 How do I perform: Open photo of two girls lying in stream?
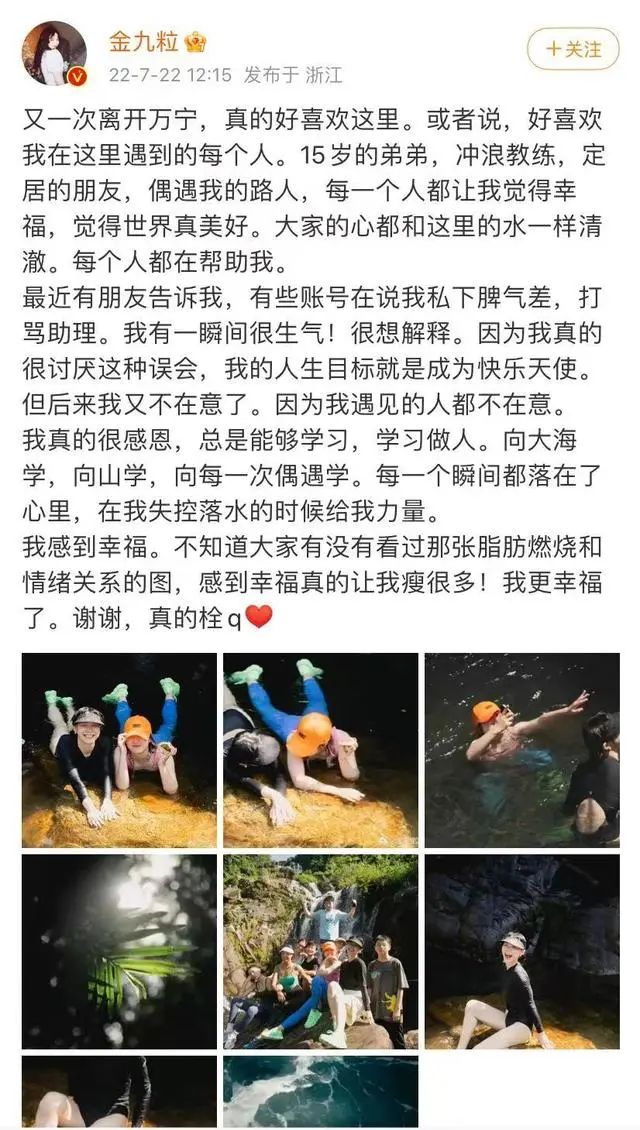click(x=119, y=750)
